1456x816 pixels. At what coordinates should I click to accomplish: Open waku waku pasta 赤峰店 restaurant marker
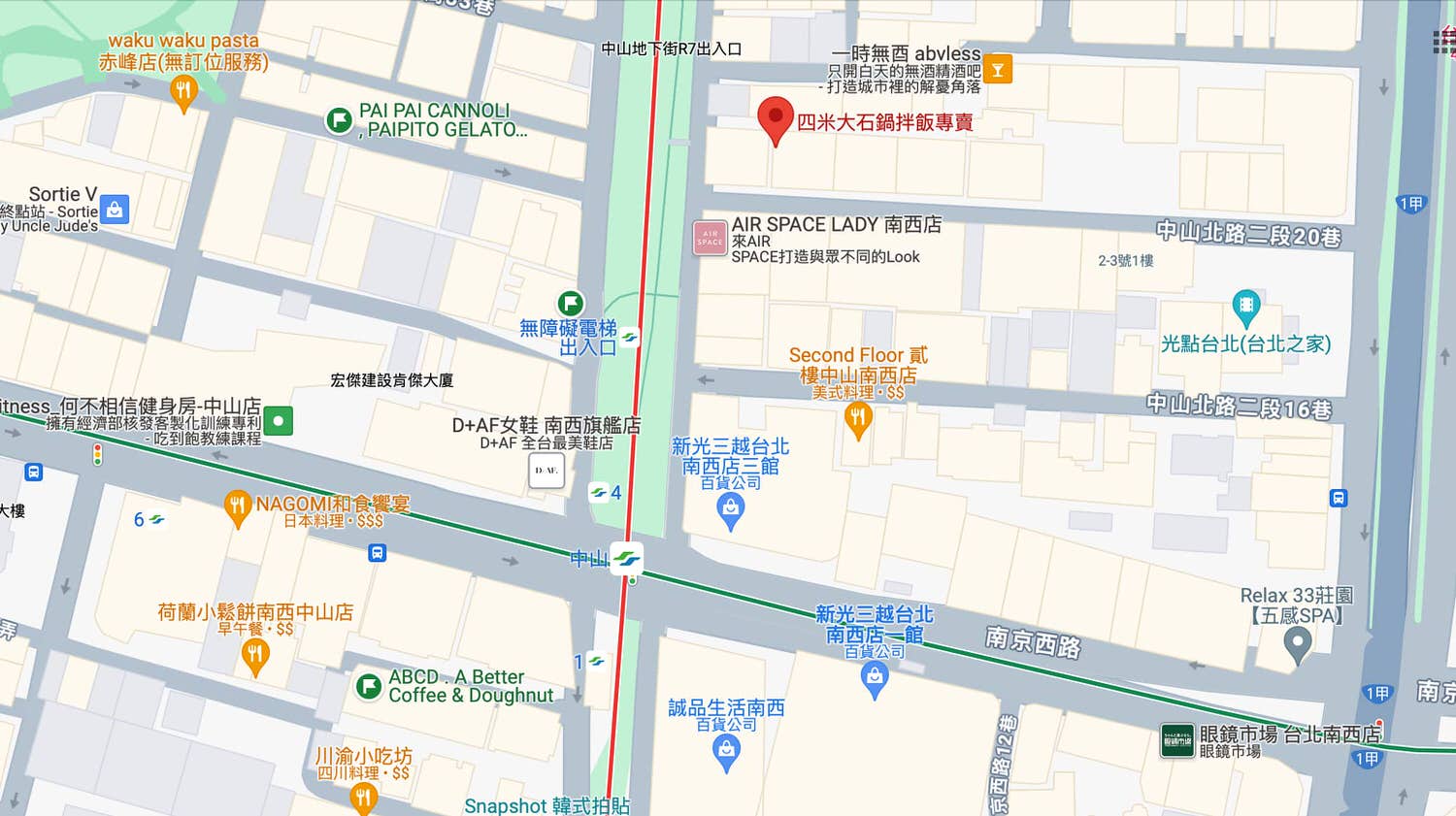click(x=182, y=92)
